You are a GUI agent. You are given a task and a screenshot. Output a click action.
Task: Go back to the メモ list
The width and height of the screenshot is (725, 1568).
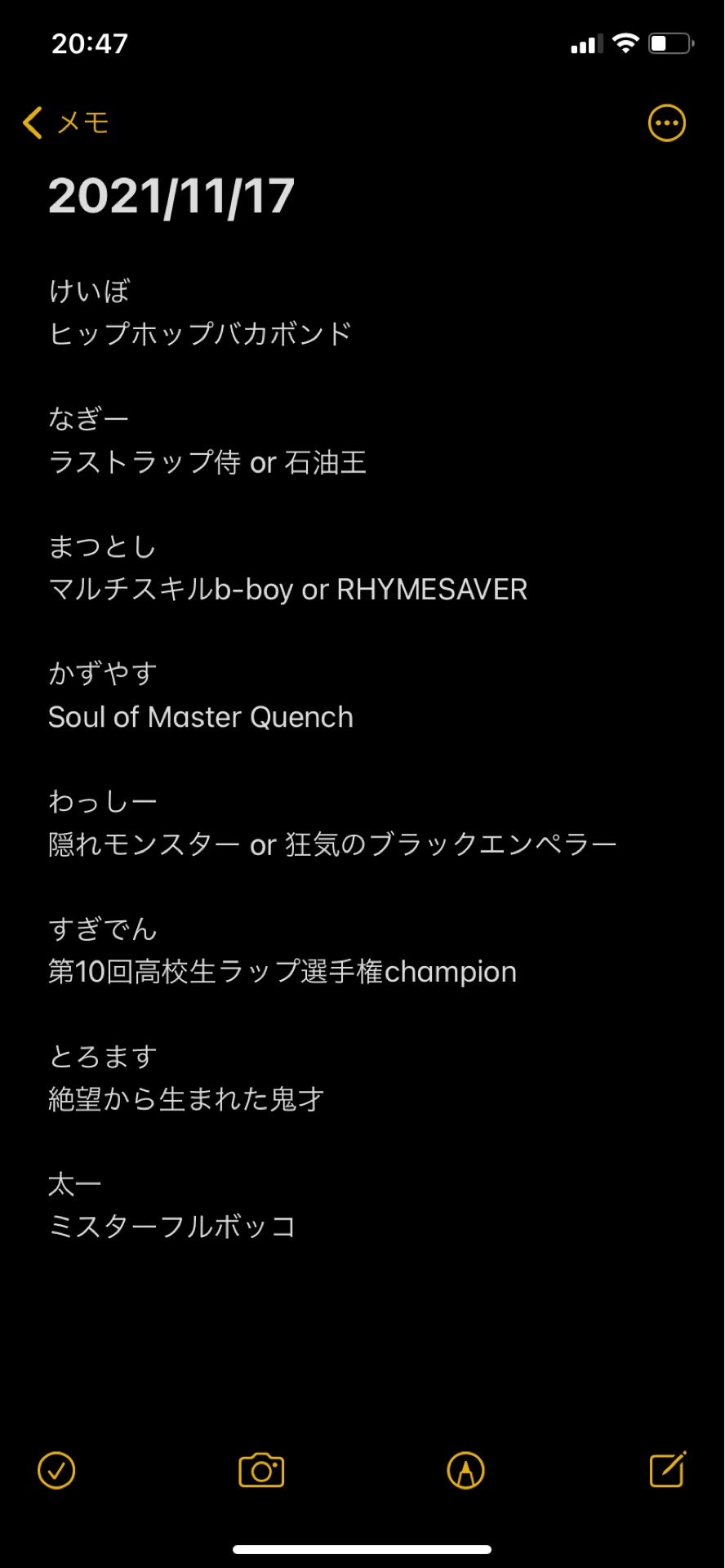[65, 123]
